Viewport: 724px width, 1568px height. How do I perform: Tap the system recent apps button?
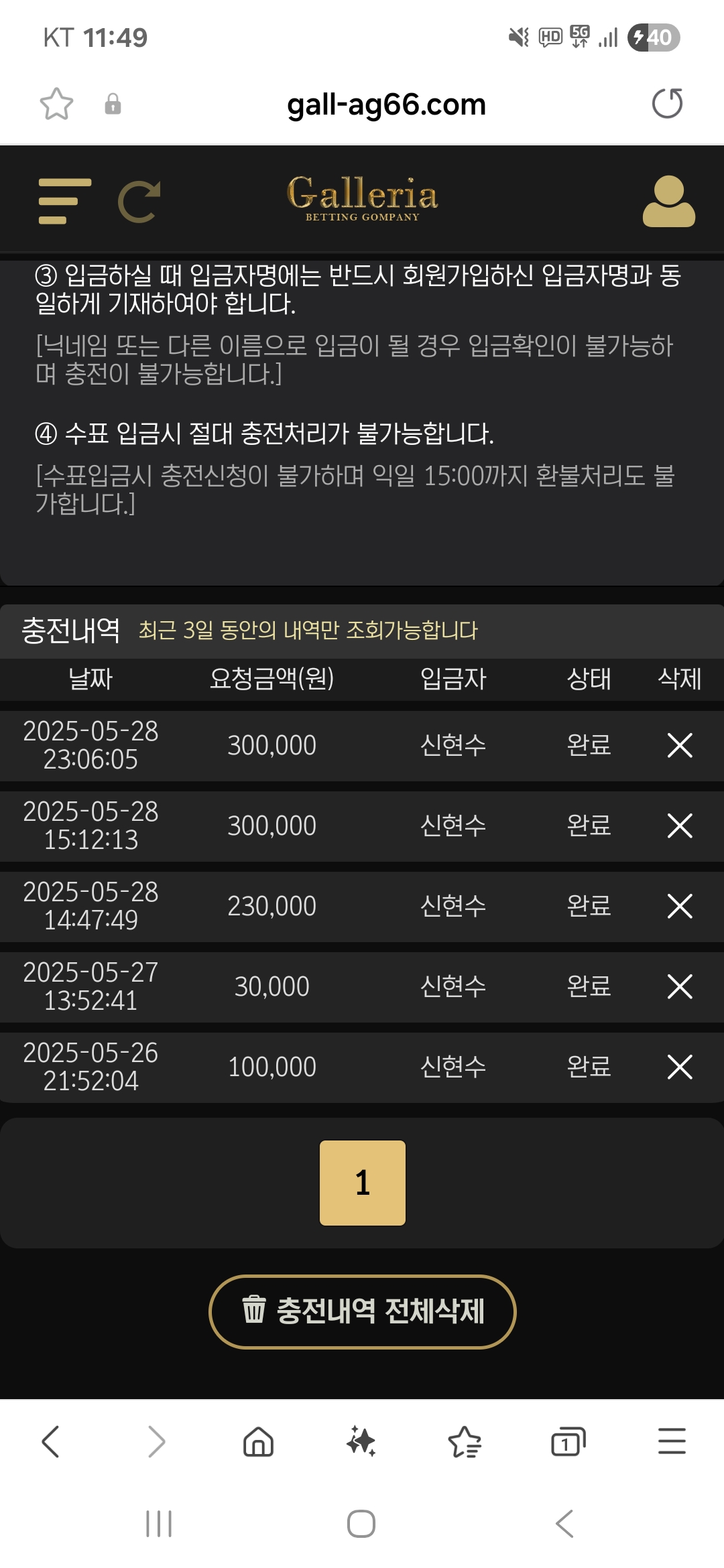[159, 1524]
